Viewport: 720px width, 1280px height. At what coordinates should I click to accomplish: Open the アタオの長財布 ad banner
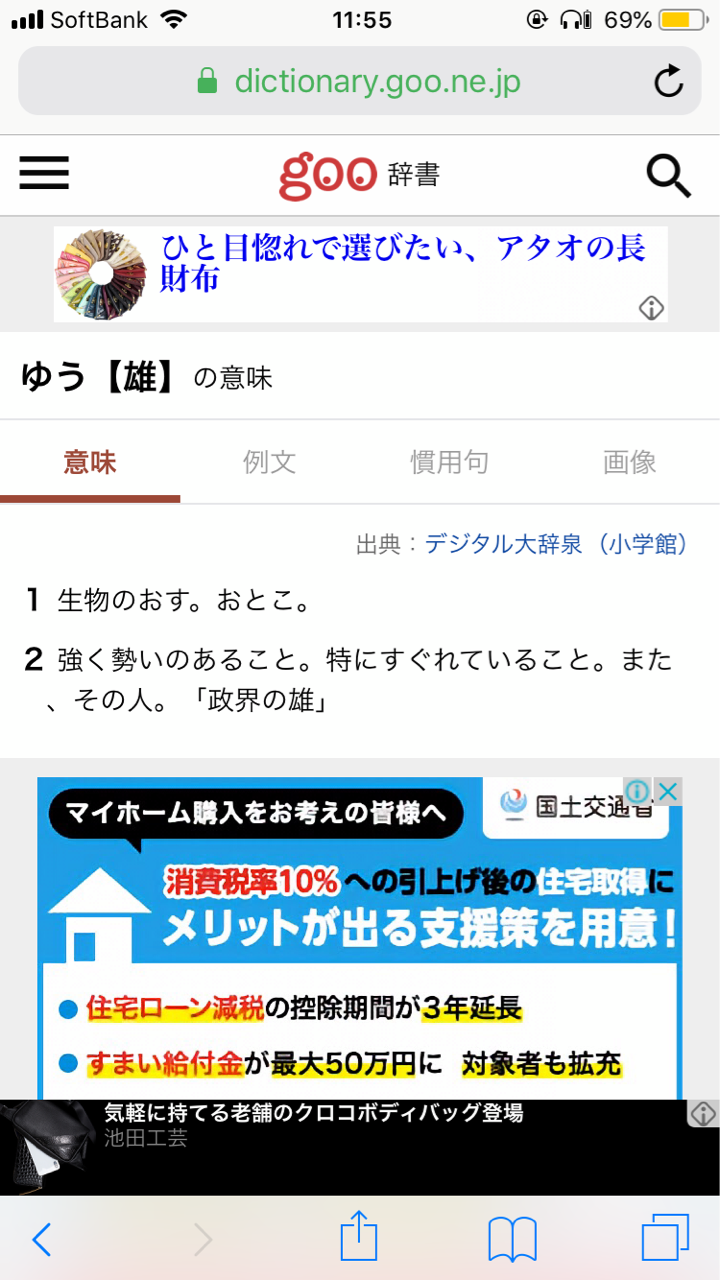click(360, 274)
